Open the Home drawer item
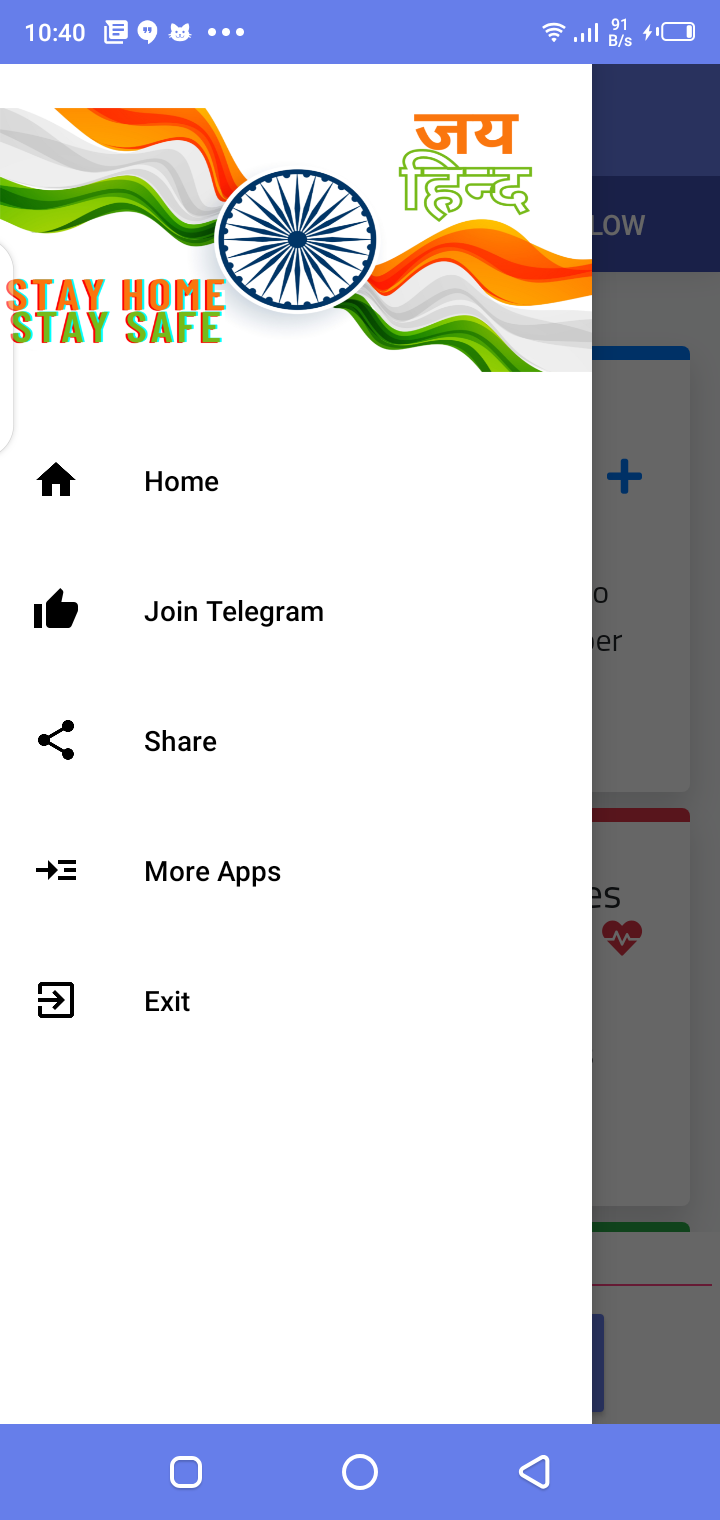This screenshot has width=720, height=1520. pos(181,481)
